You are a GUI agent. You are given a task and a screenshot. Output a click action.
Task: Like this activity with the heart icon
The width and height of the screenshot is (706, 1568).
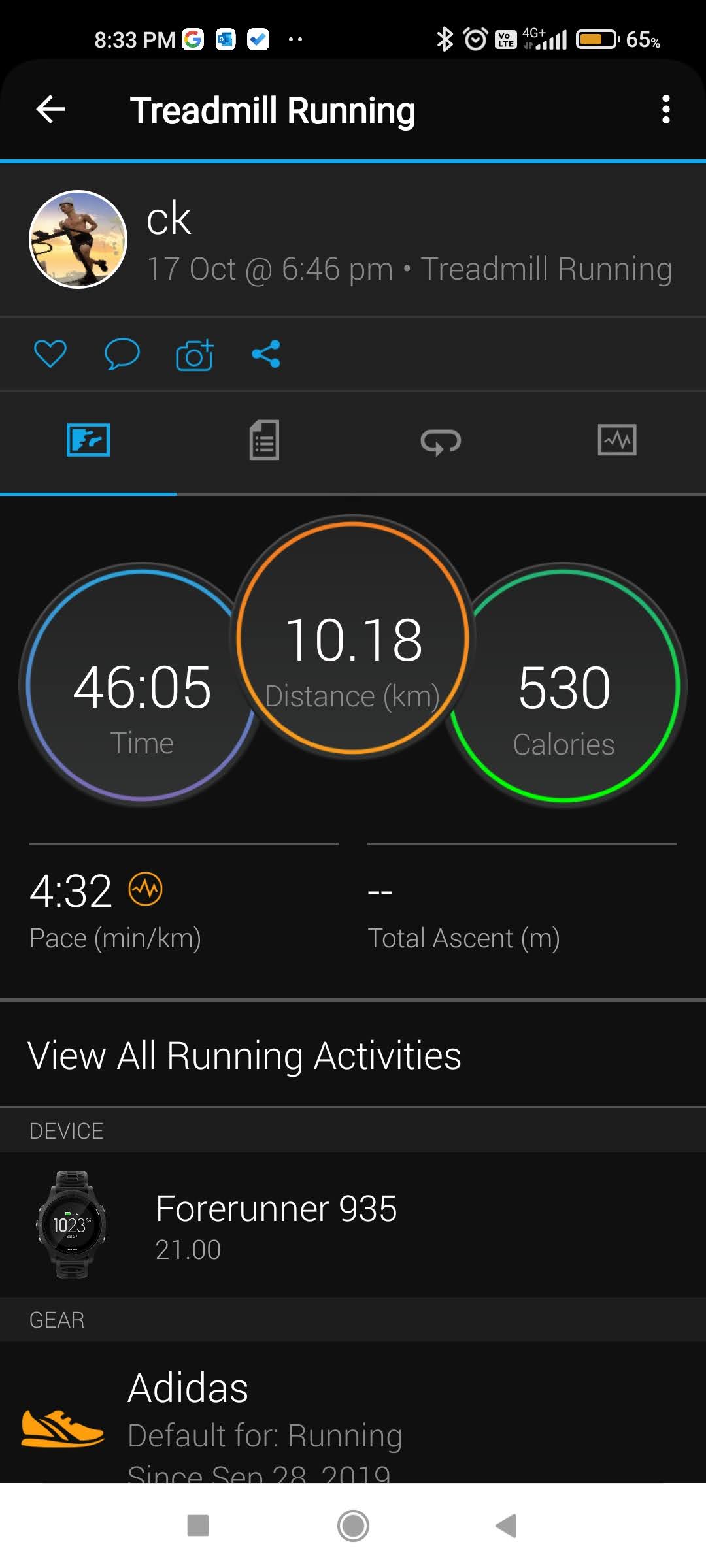(x=50, y=354)
